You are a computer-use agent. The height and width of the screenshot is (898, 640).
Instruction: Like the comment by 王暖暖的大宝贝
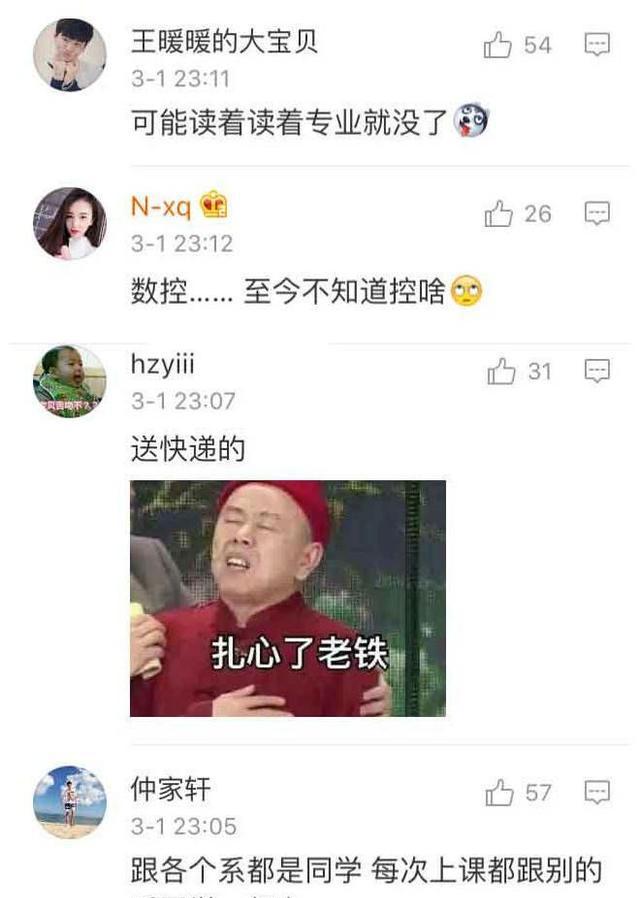coord(498,45)
